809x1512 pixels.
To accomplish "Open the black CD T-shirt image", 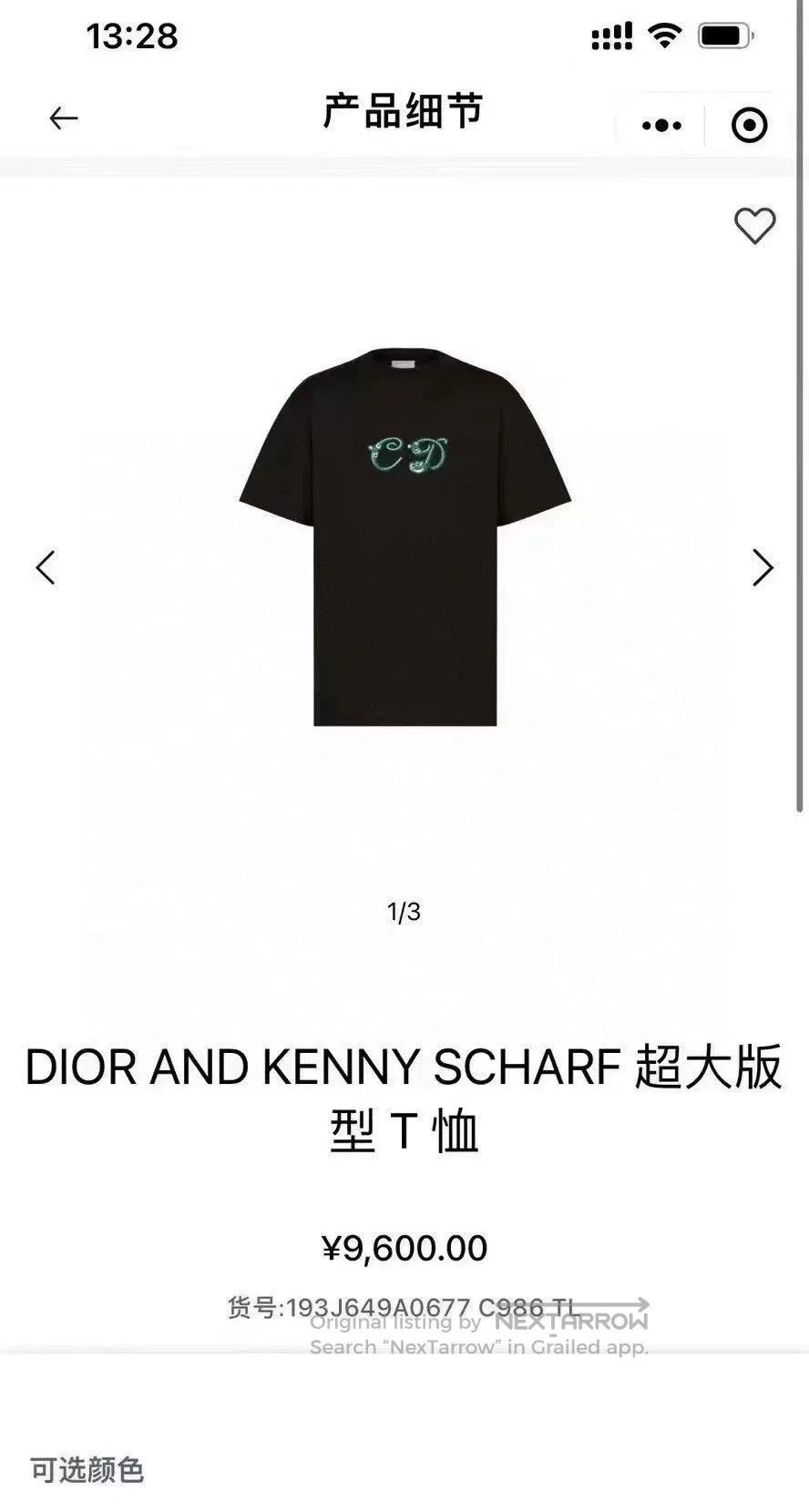I will pos(404,537).
